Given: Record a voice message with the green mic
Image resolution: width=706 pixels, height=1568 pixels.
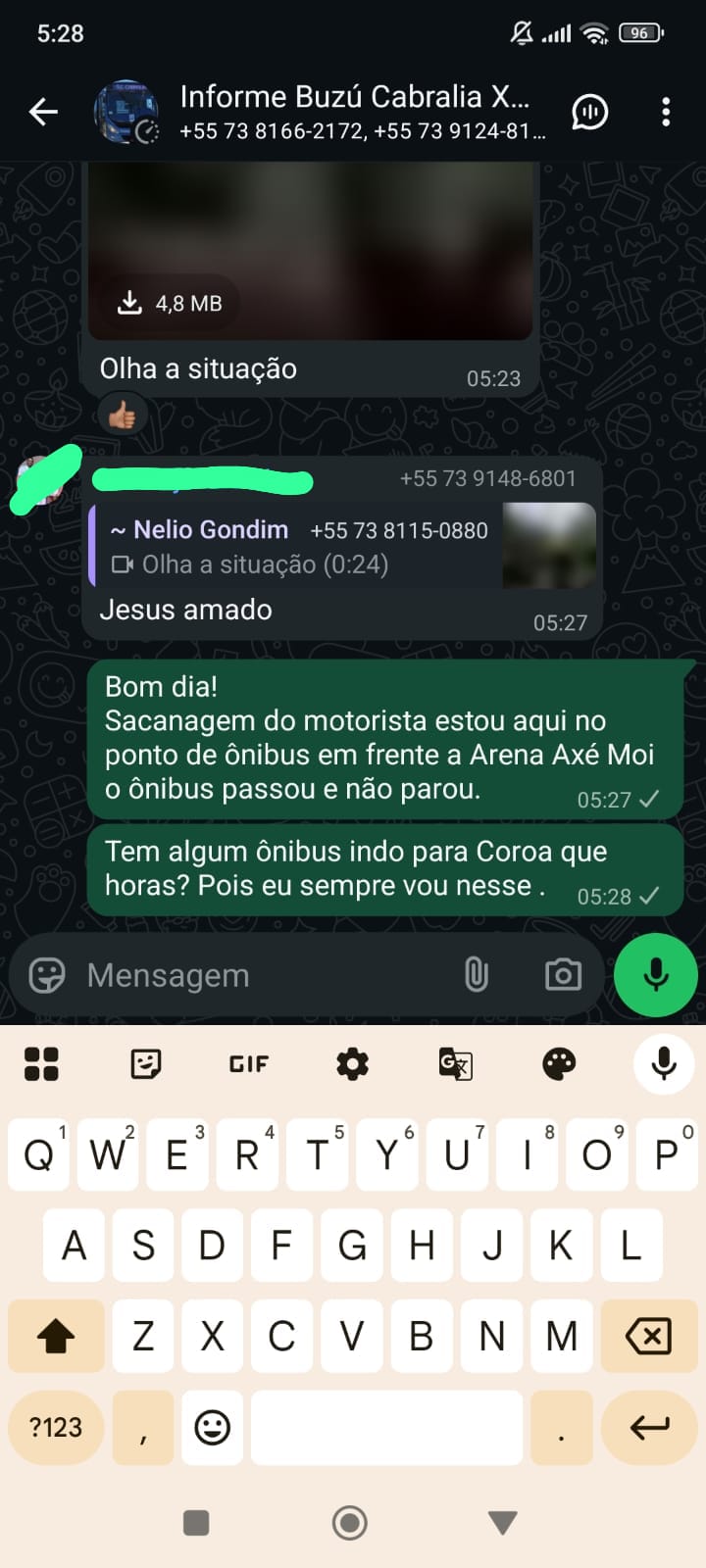Looking at the screenshot, I should click(x=655, y=975).
